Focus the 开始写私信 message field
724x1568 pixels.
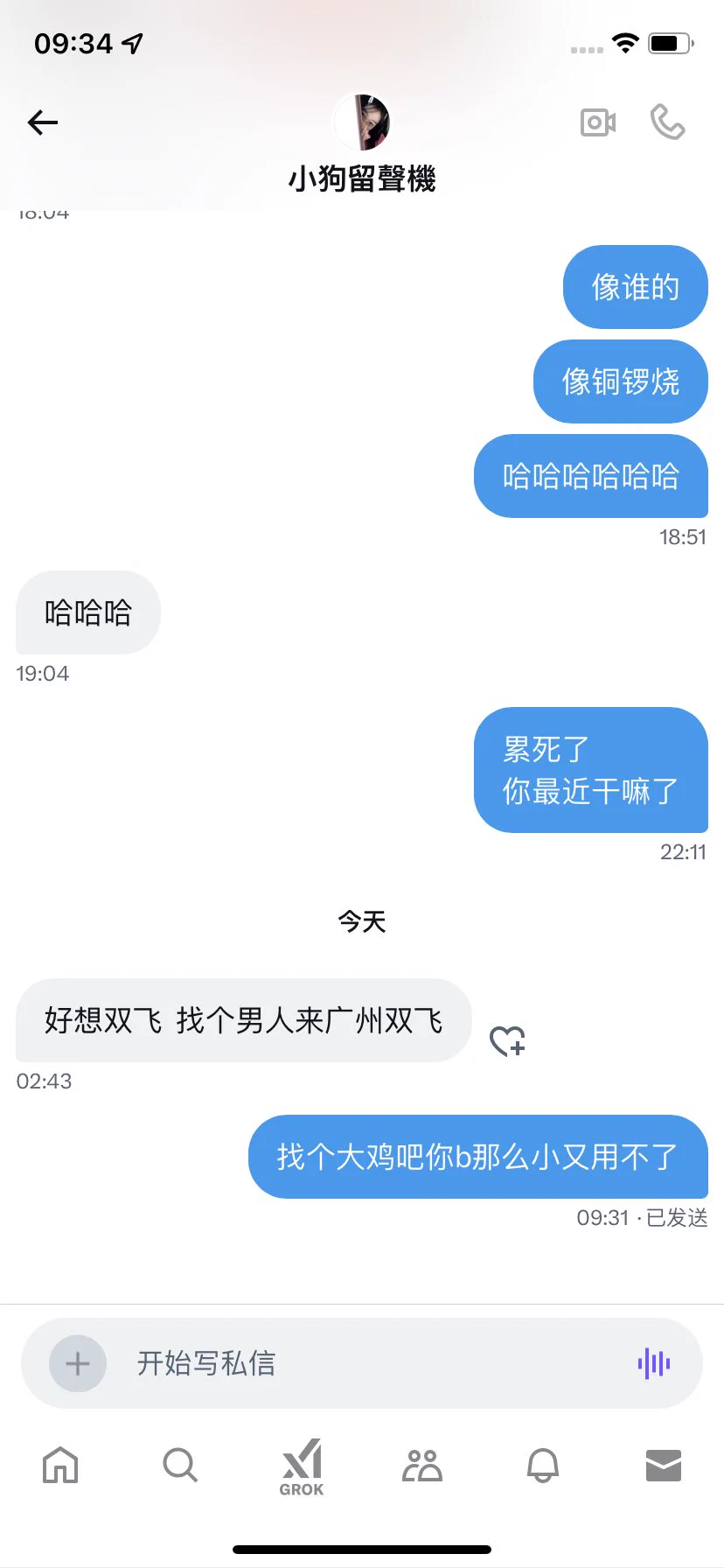(367, 1363)
